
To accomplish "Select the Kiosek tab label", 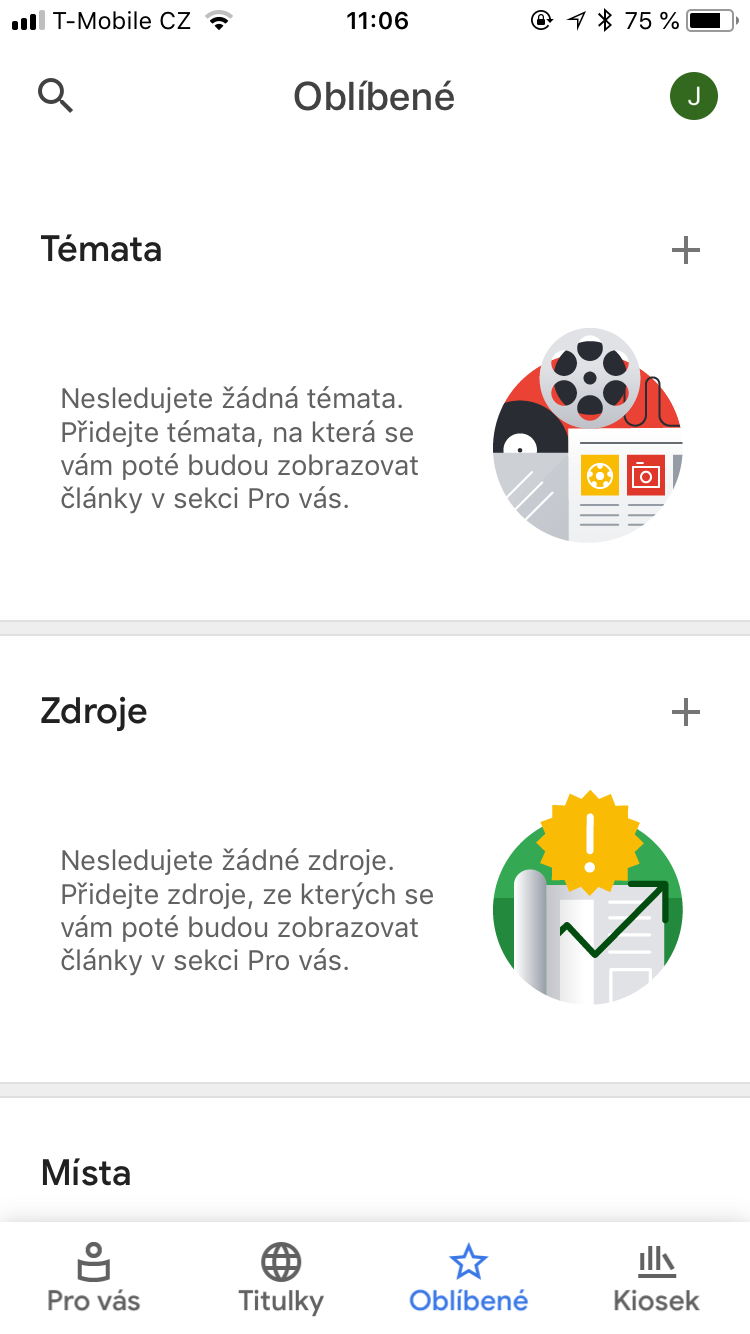I will pos(656,1300).
